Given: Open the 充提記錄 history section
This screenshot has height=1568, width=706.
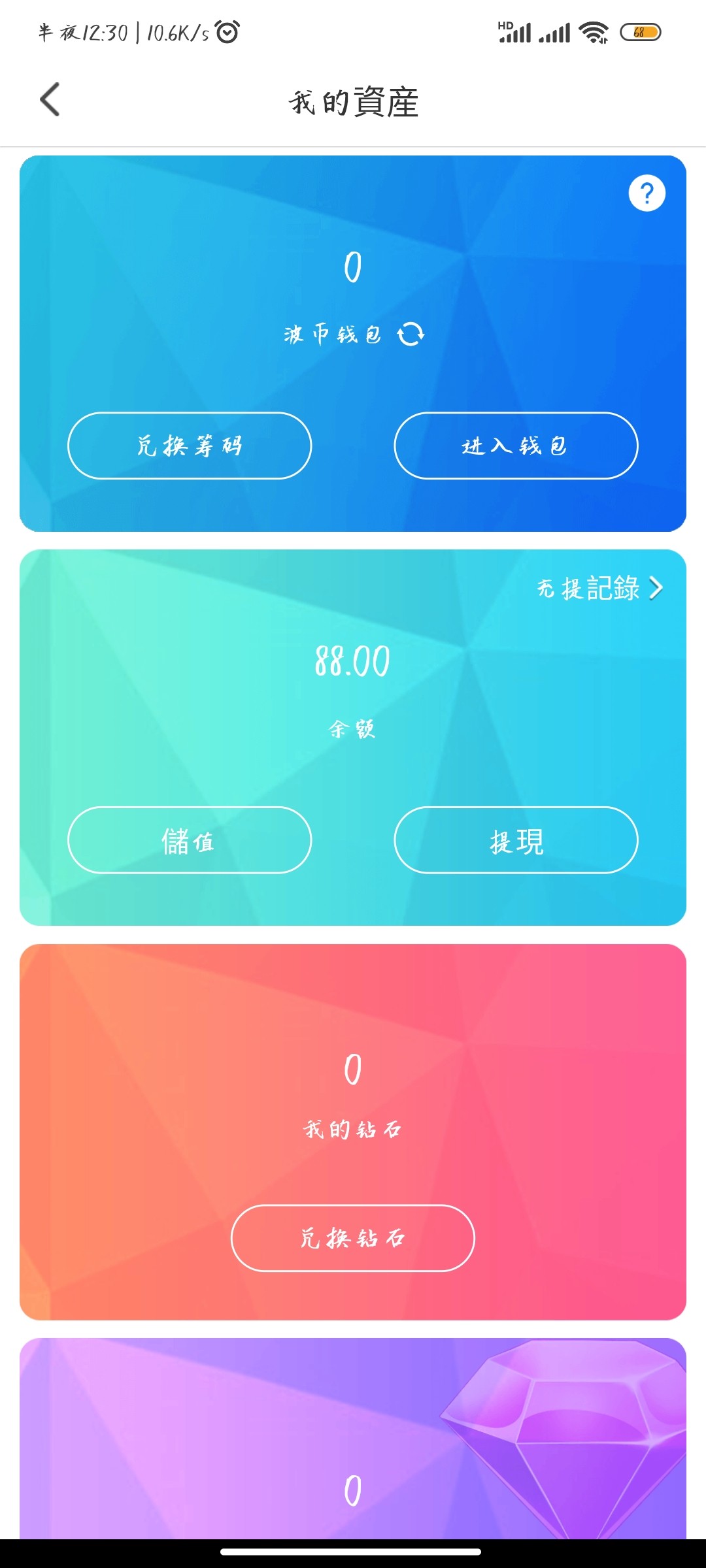Looking at the screenshot, I should 588,587.
